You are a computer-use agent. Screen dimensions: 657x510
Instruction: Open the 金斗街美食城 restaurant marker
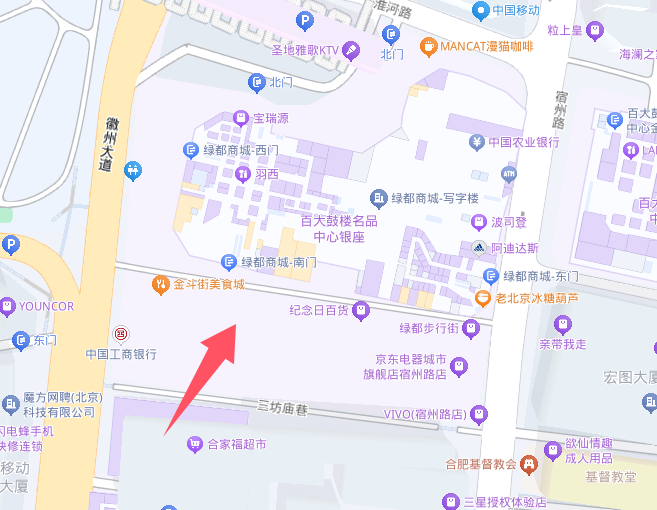pos(160,285)
